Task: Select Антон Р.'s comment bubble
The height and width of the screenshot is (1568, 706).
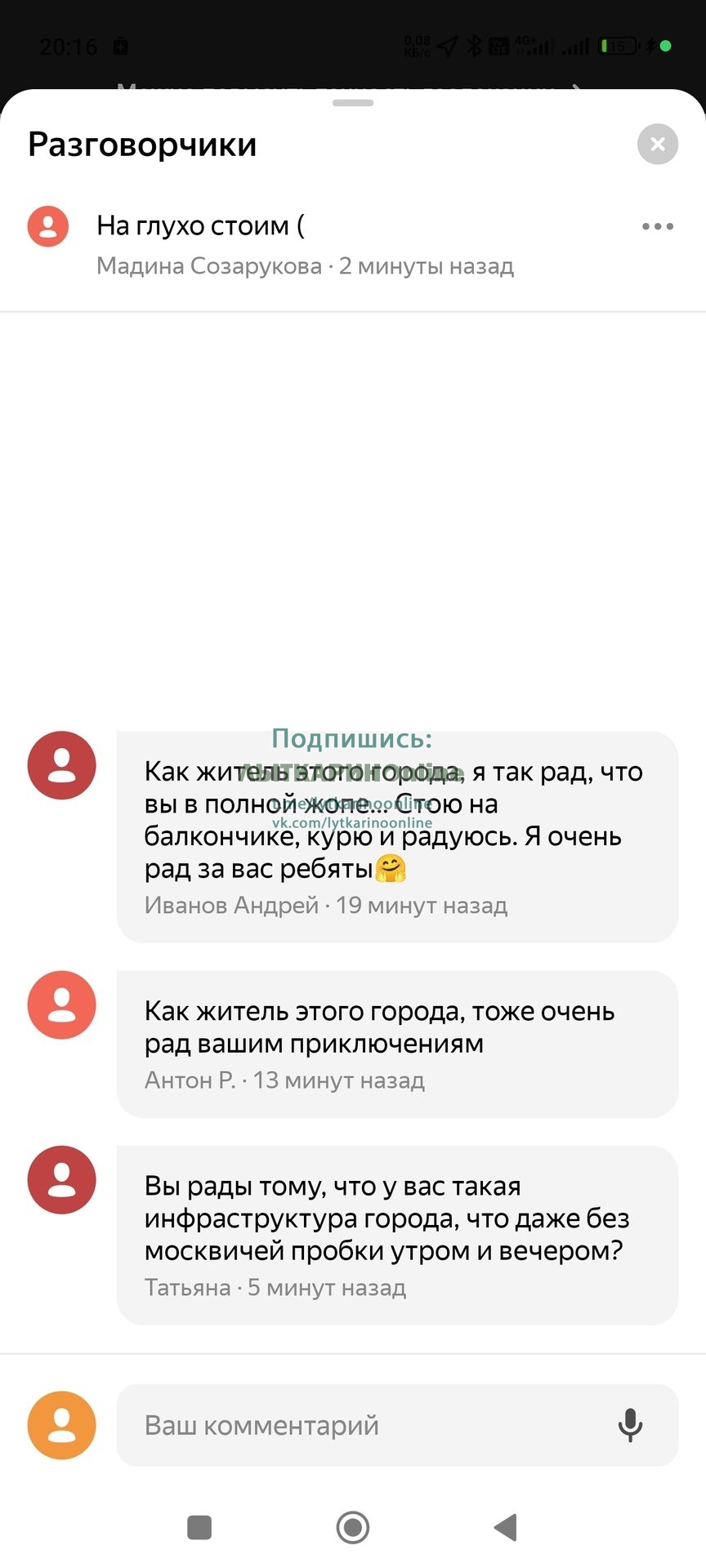Action: pyautogui.click(x=398, y=1045)
